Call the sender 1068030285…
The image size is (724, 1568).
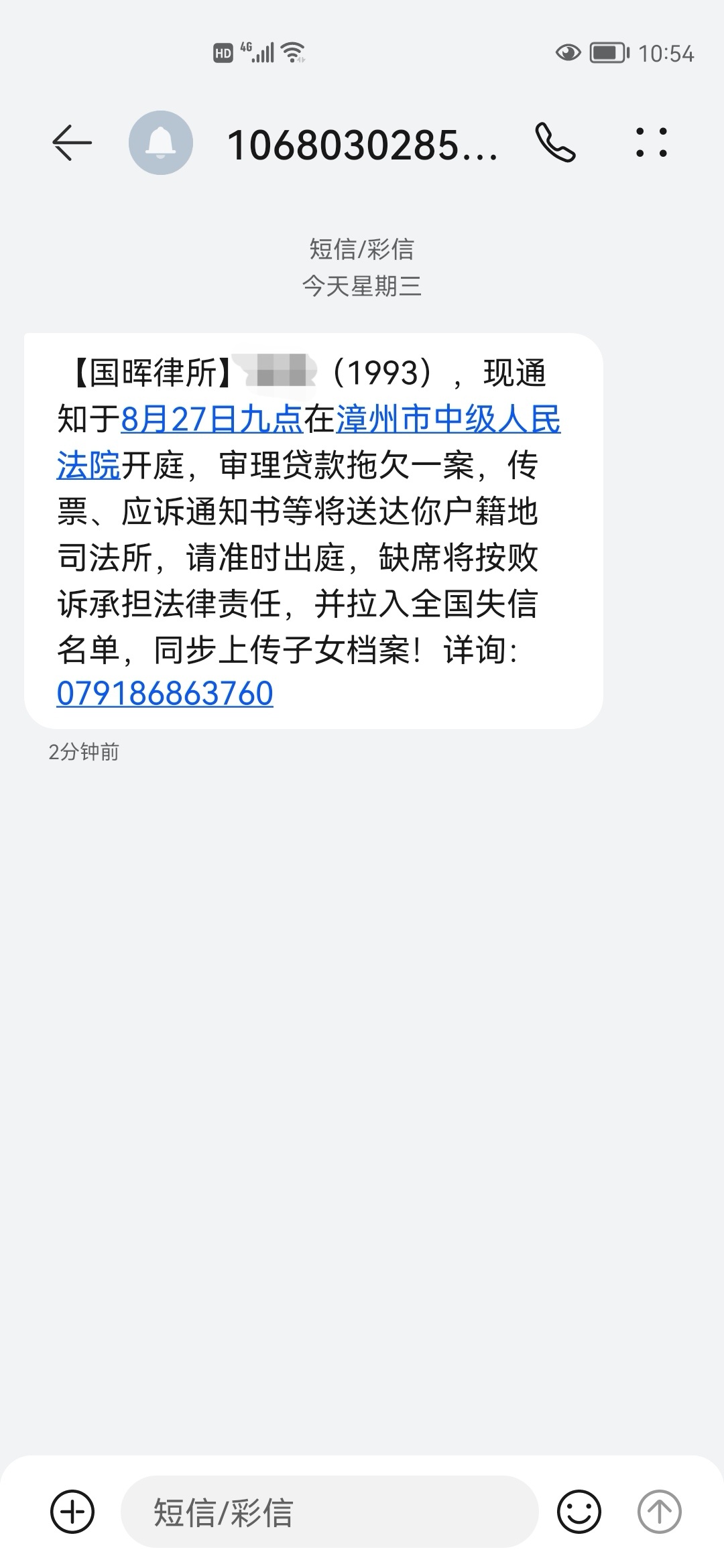pyautogui.click(x=555, y=143)
